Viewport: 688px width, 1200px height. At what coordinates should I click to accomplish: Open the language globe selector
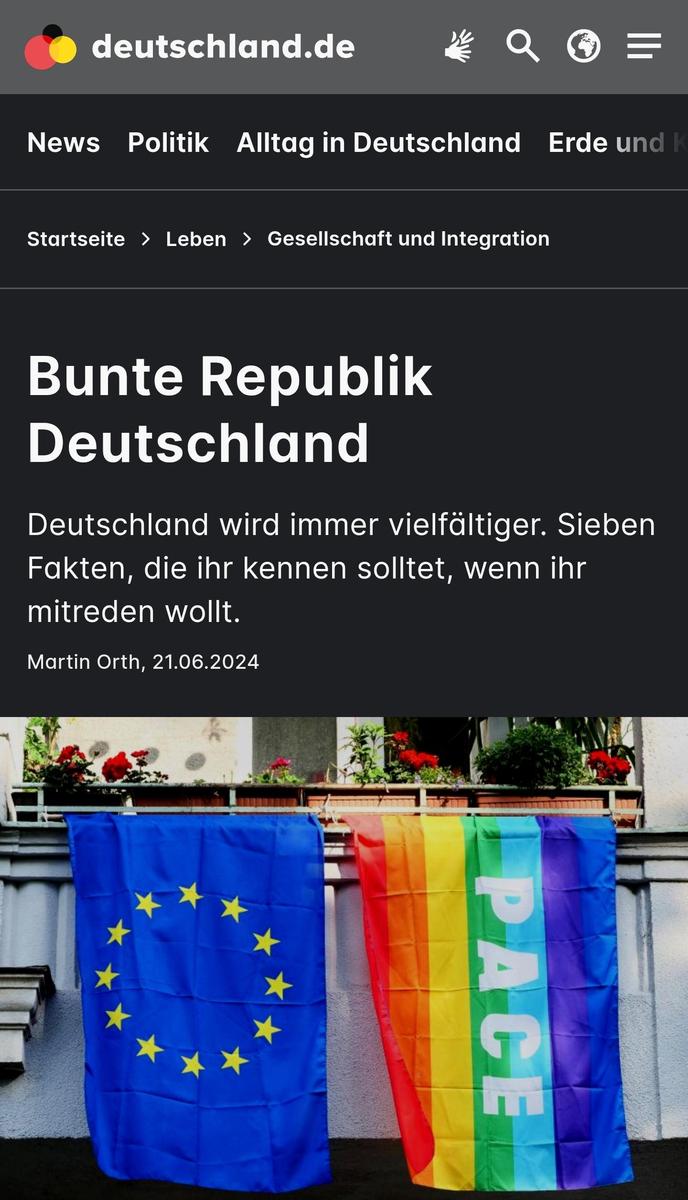(583, 46)
